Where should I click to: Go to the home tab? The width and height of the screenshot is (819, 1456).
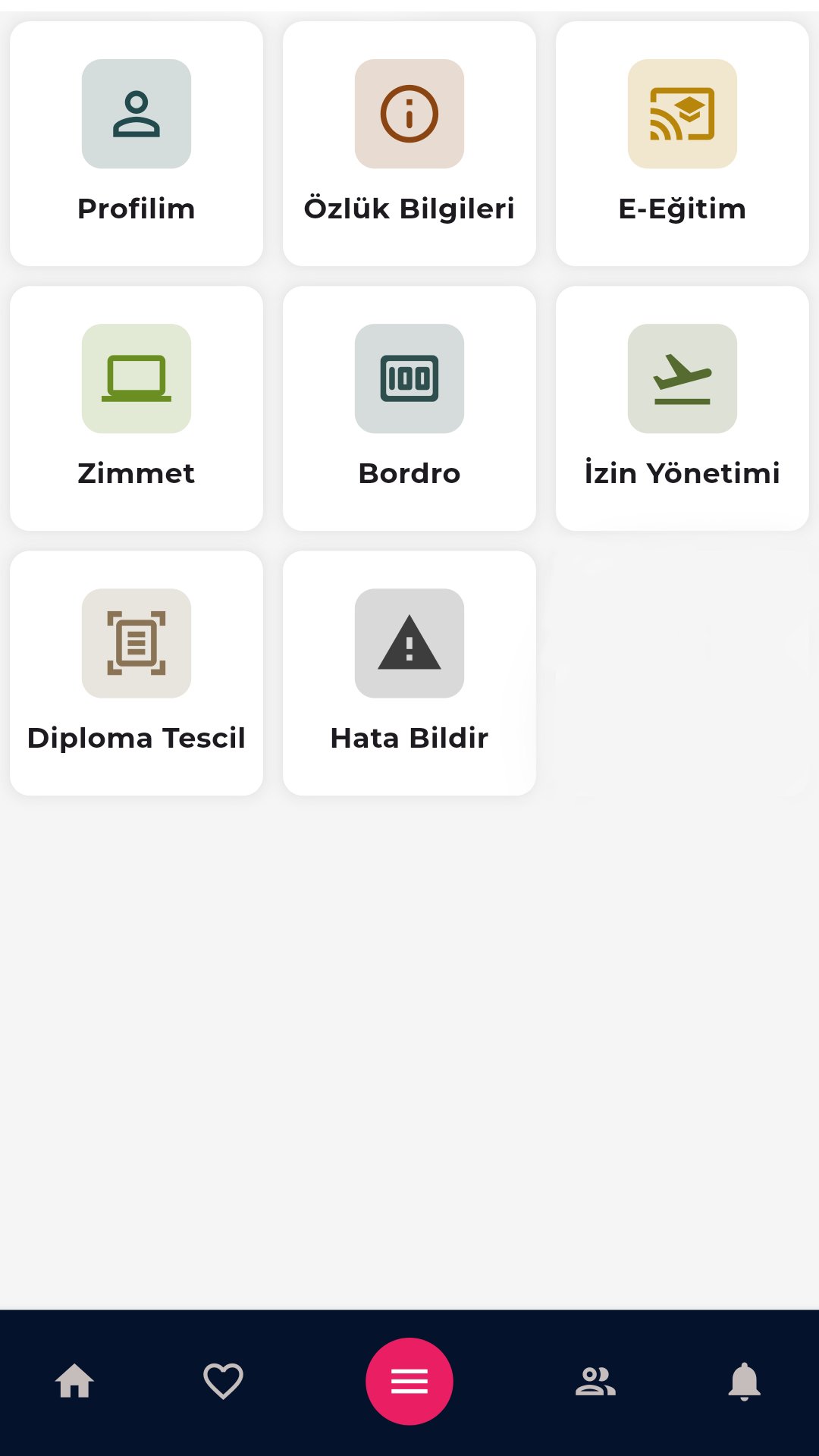pos(74,1381)
